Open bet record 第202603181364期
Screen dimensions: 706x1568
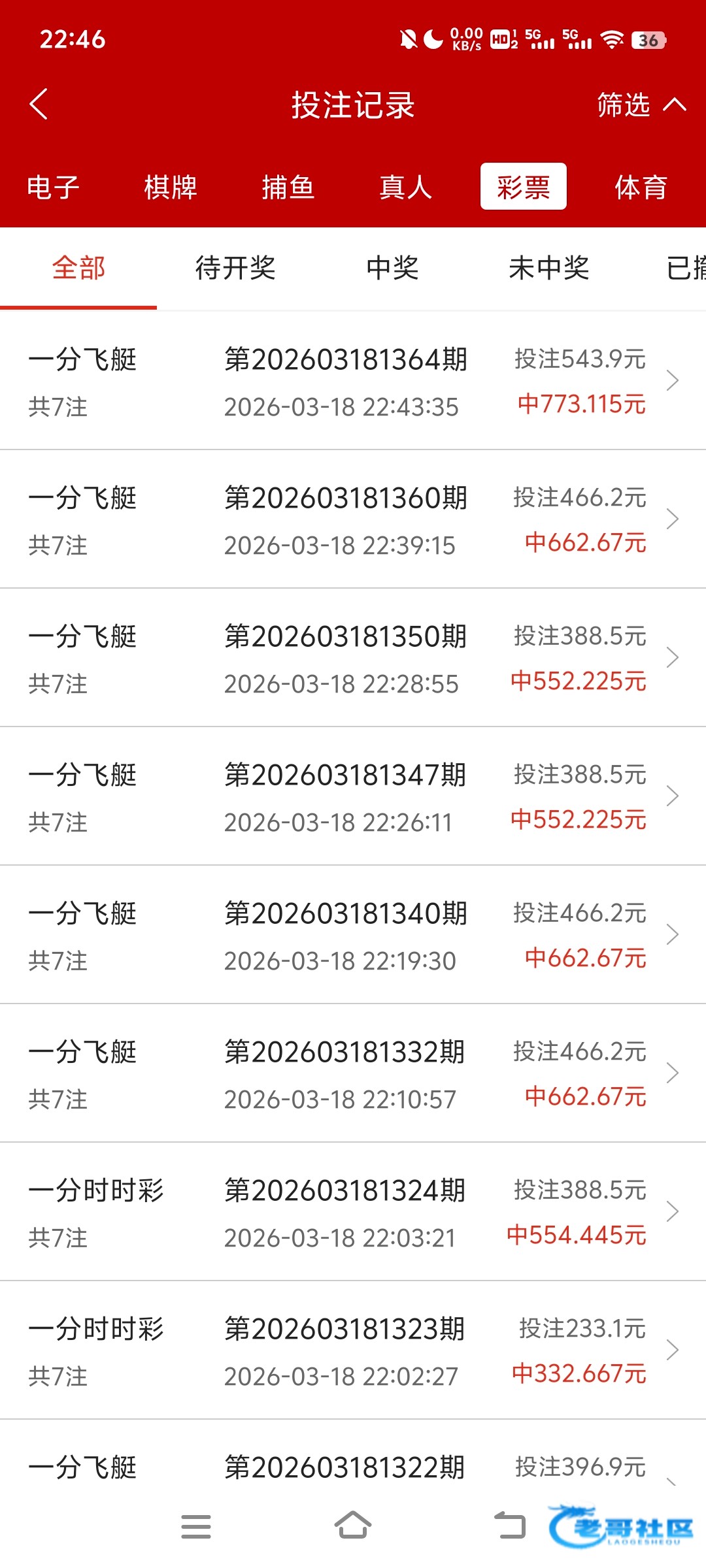tap(353, 381)
